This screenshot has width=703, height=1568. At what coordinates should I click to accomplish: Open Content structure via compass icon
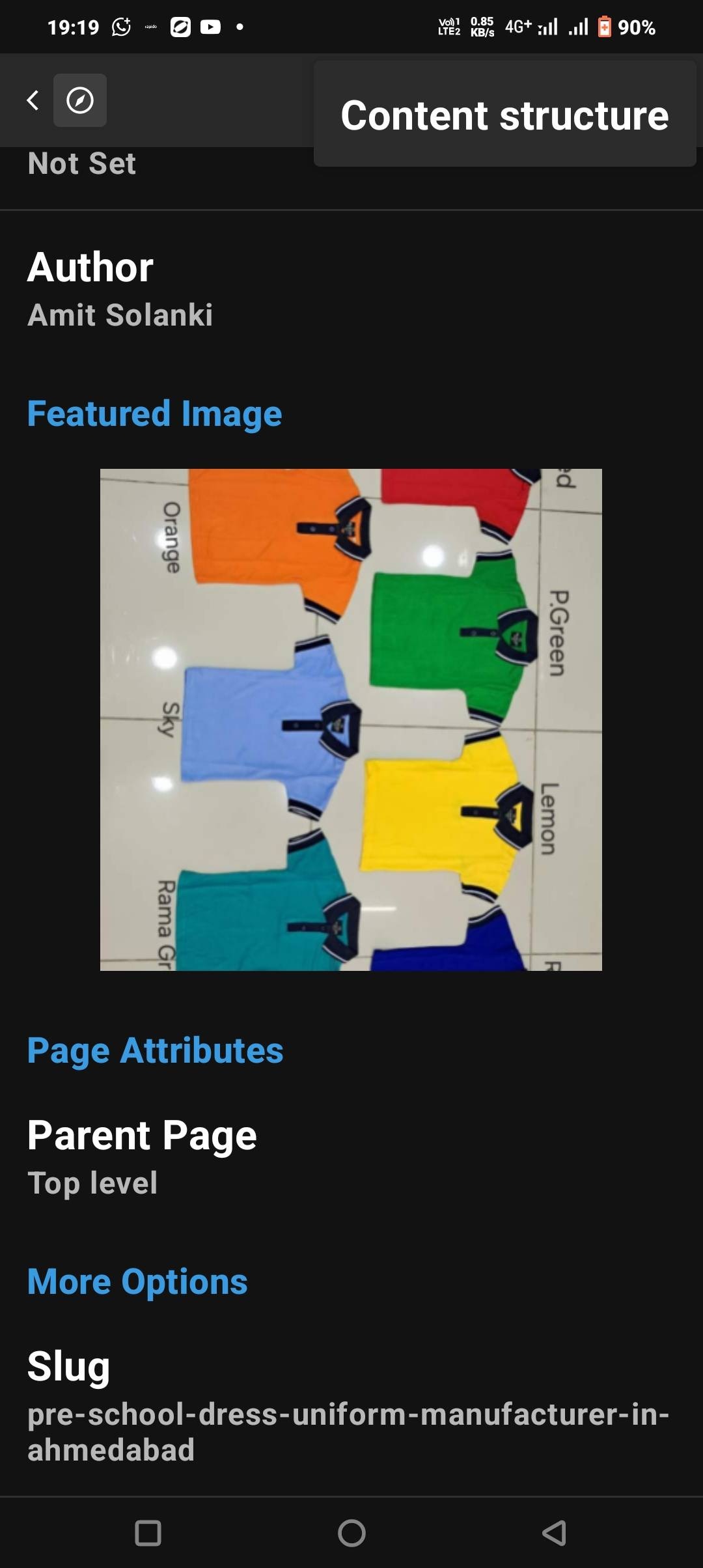[80, 100]
